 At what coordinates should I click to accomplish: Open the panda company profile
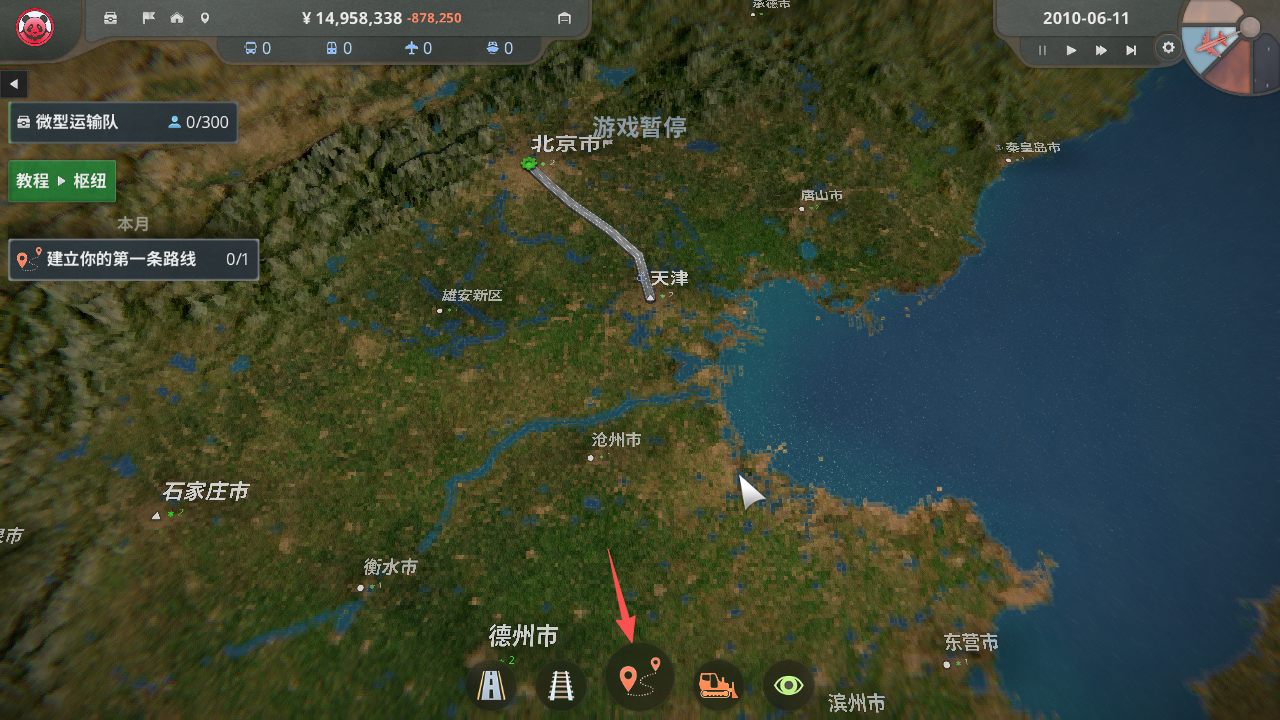point(36,26)
